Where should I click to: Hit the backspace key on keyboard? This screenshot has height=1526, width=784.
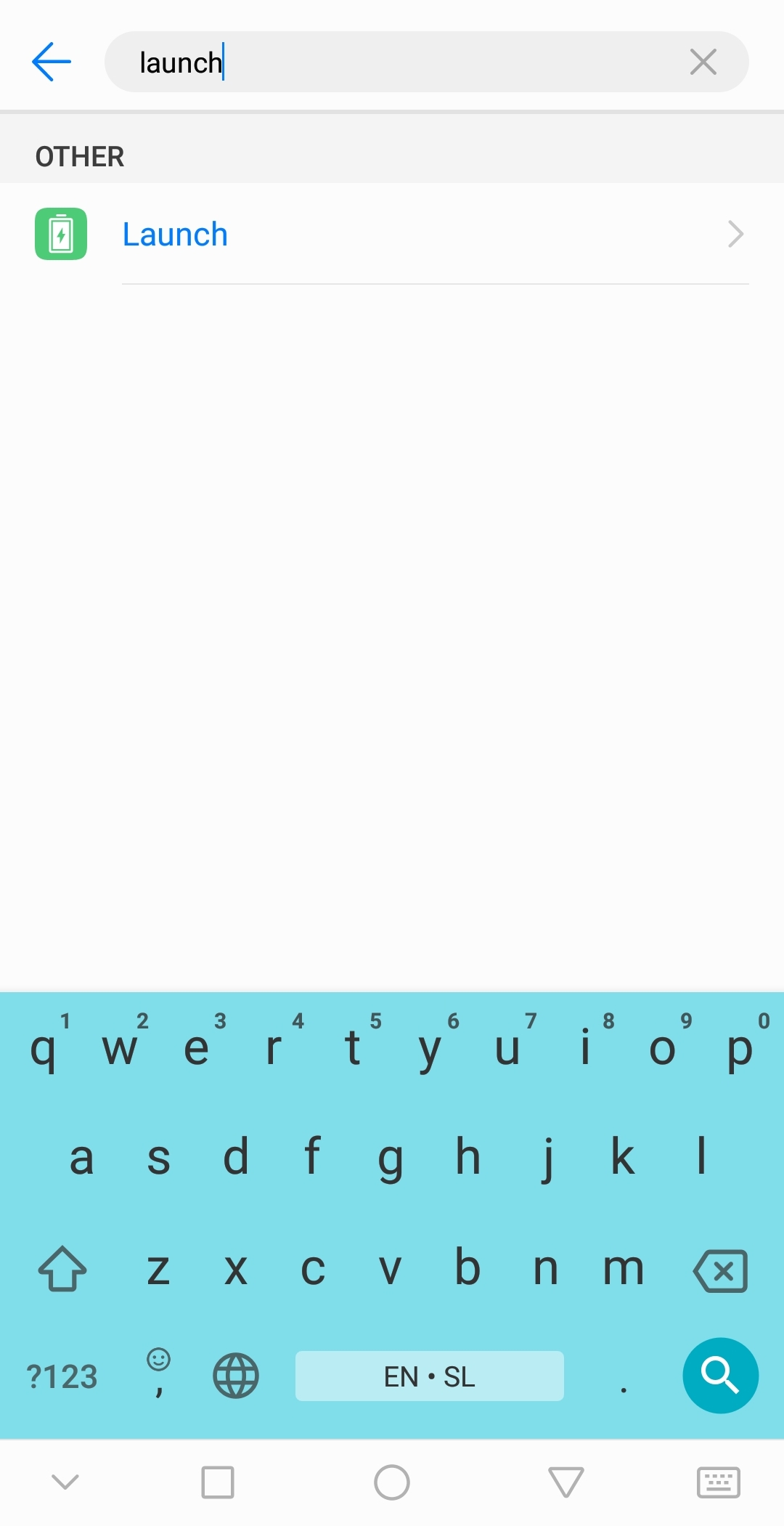[720, 1270]
